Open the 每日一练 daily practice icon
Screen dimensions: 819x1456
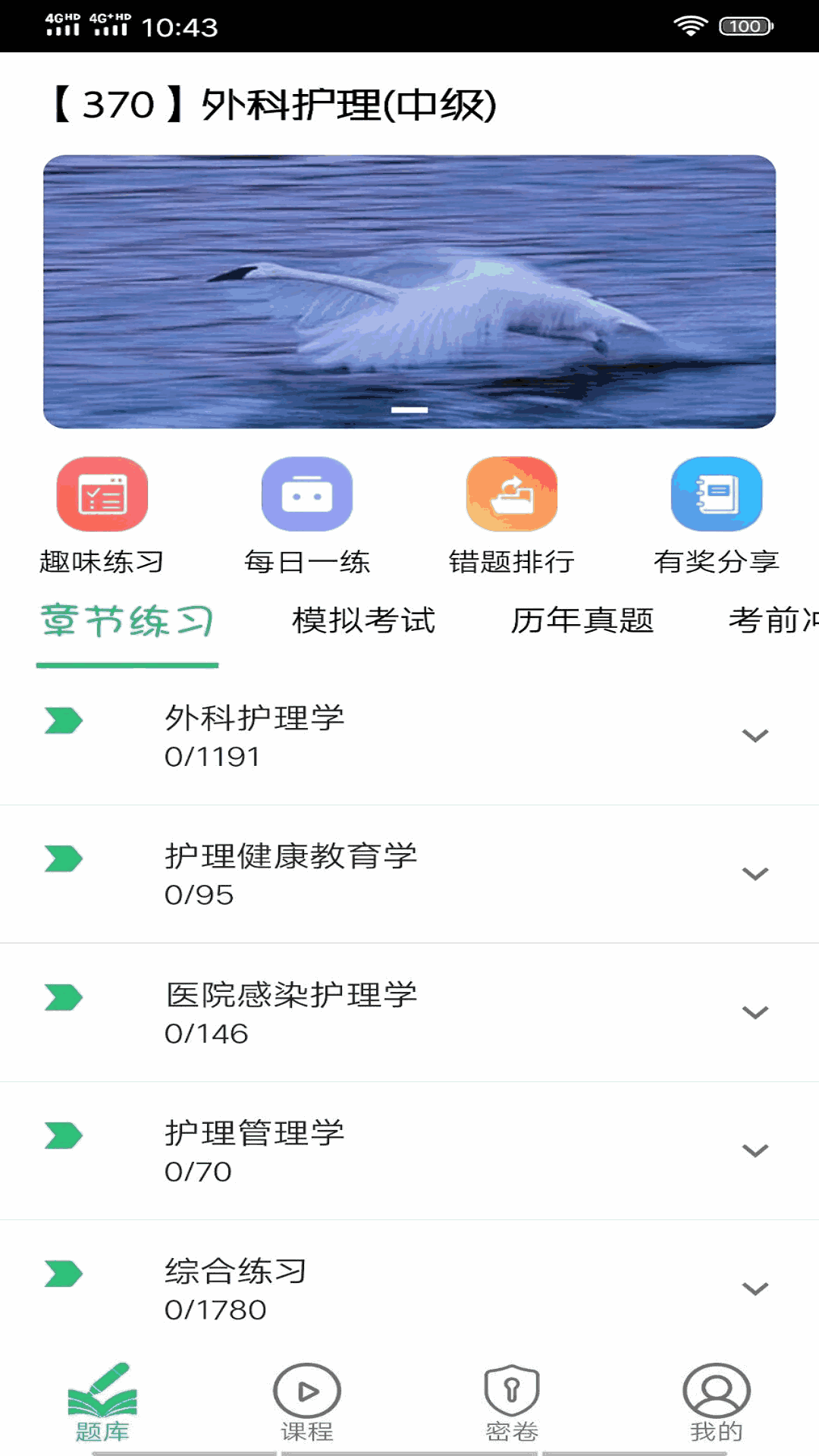tap(306, 494)
